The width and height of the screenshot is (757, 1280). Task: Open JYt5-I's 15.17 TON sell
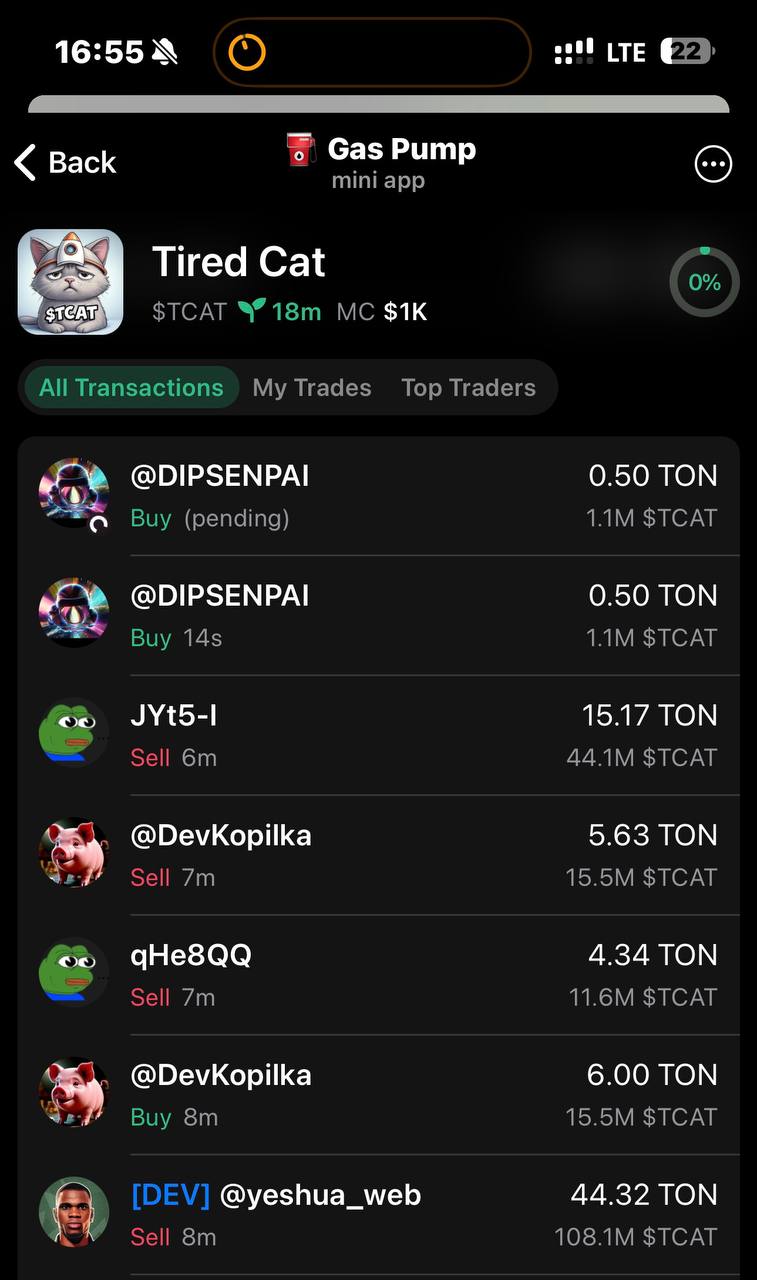[x=378, y=736]
